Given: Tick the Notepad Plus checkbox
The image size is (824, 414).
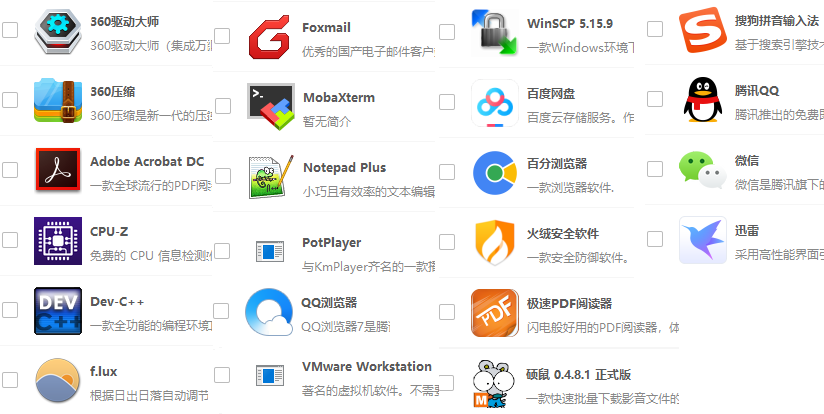Looking at the screenshot, I should tap(222, 175).
